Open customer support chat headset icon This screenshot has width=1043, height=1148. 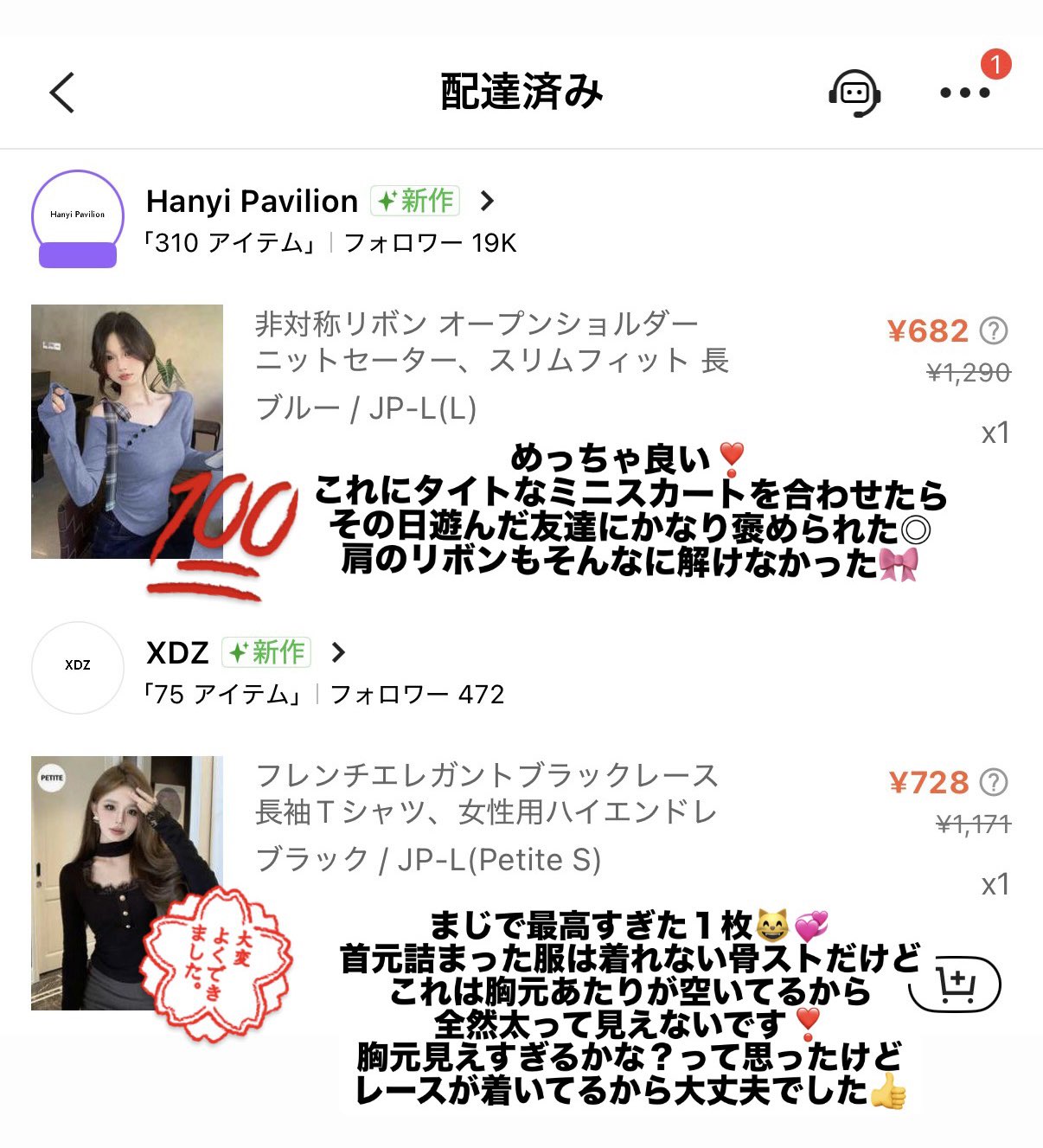[854, 93]
